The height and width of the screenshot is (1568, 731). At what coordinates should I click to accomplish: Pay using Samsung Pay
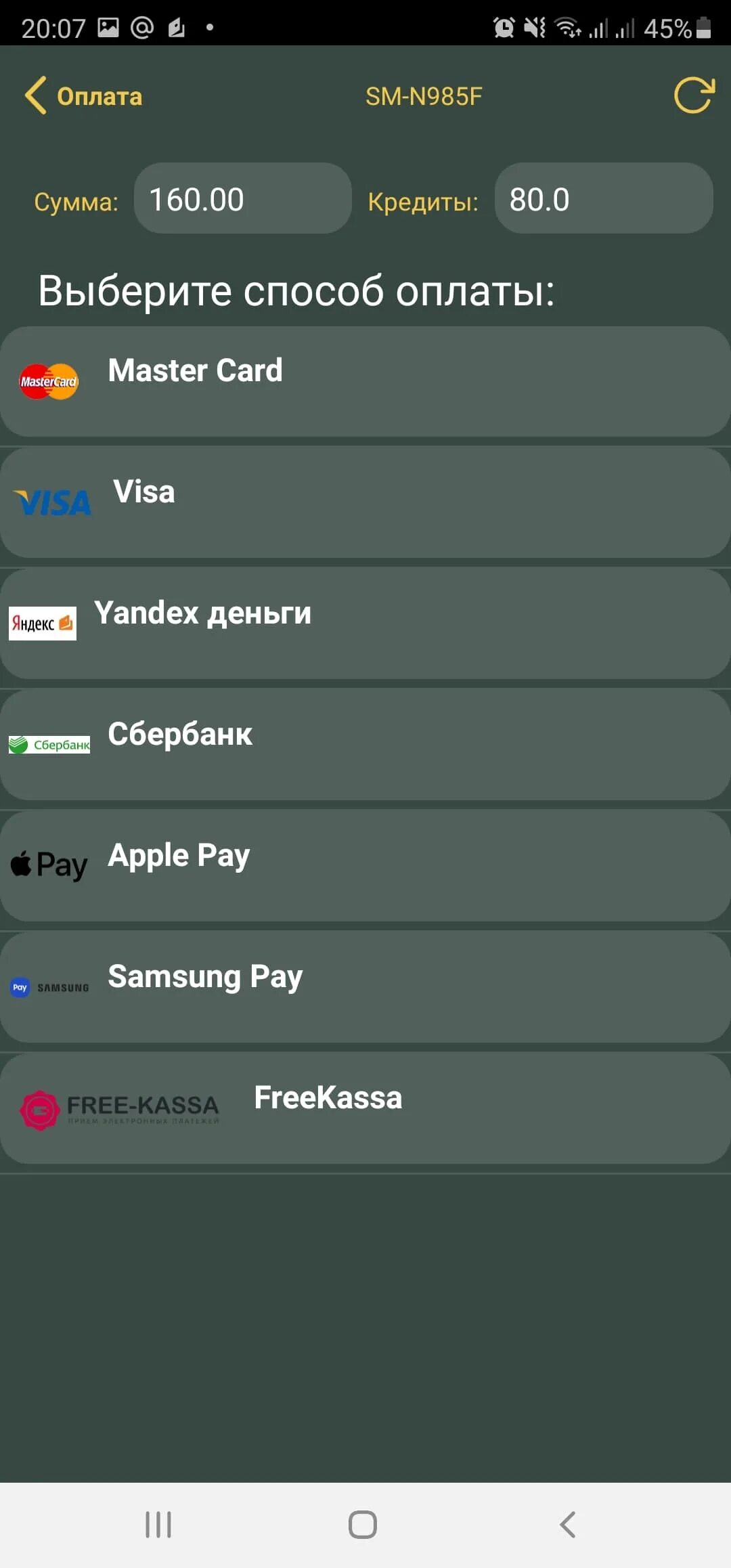pyautogui.click(x=365, y=987)
